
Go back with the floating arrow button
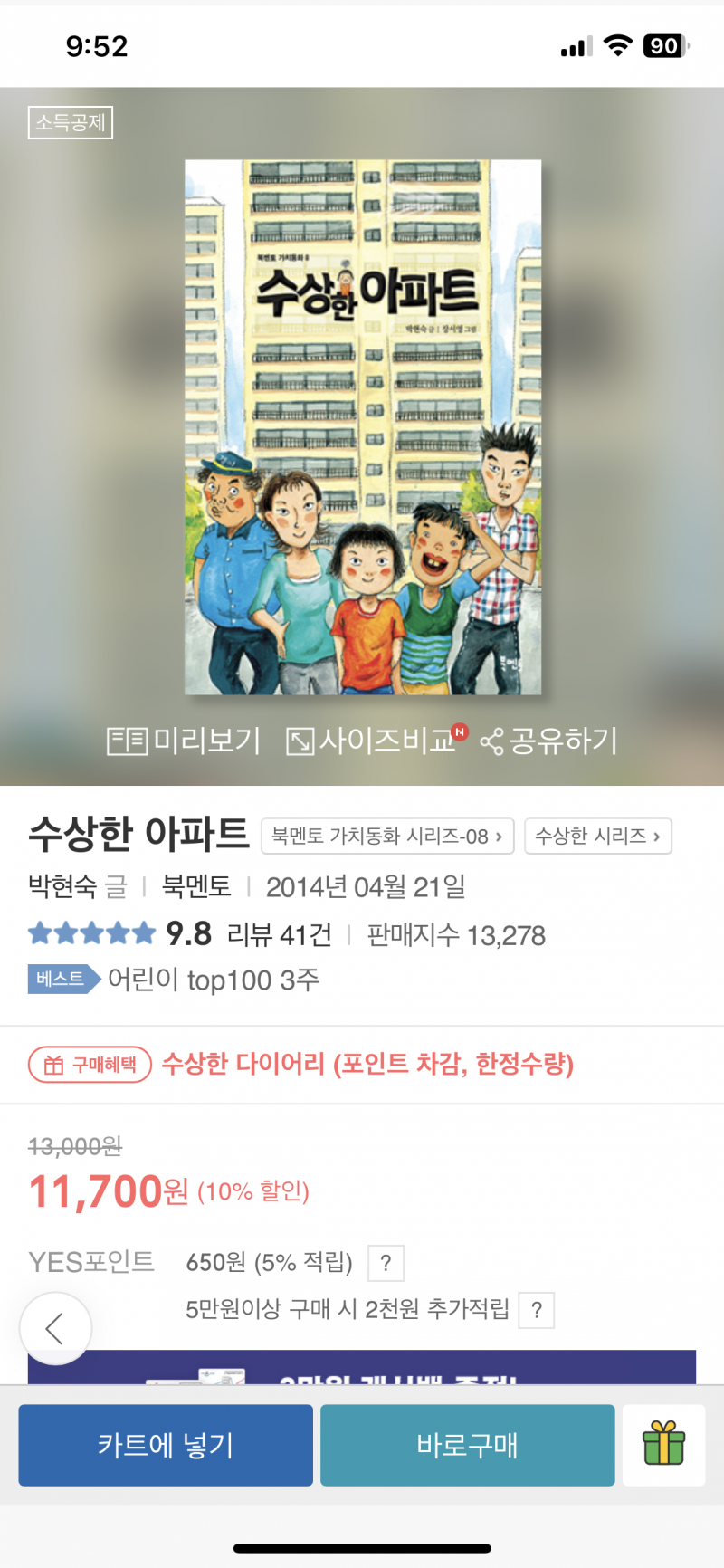(56, 1329)
